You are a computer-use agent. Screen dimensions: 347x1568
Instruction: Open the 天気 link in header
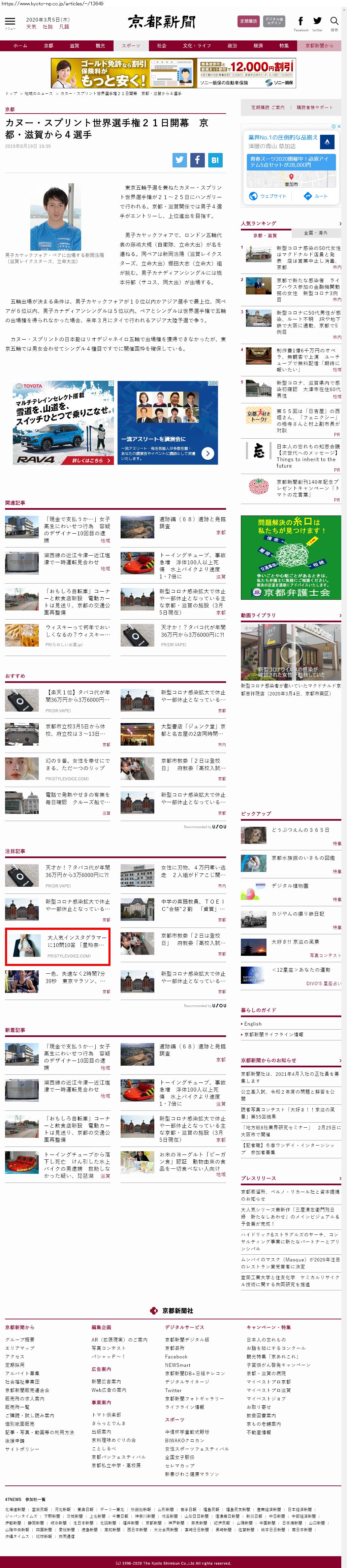(x=31, y=27)
